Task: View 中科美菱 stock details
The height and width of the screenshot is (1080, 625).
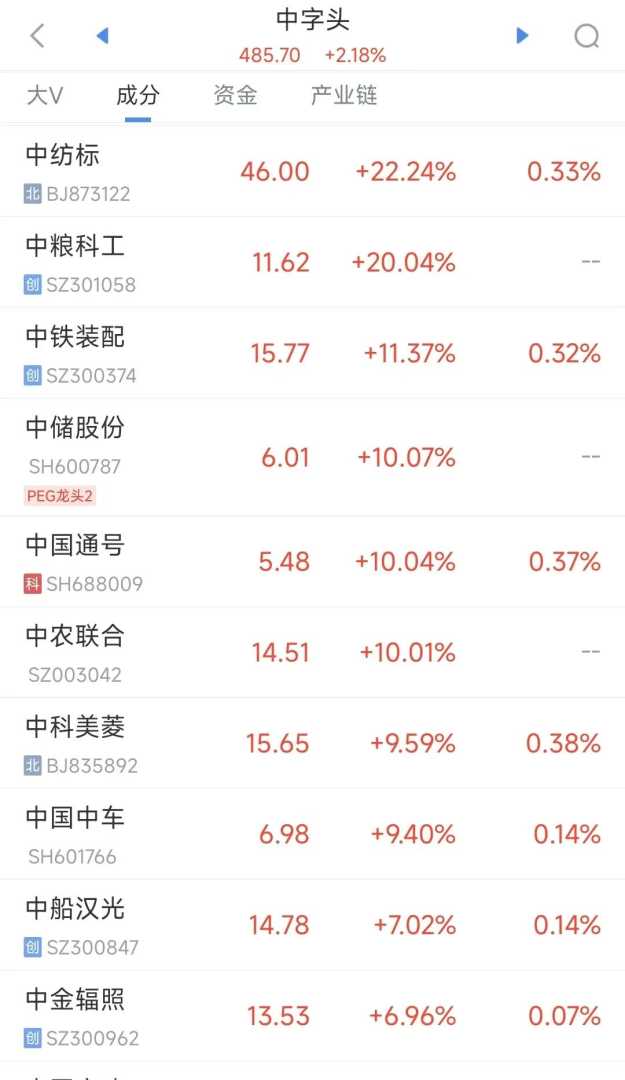Action: [312, 743]
